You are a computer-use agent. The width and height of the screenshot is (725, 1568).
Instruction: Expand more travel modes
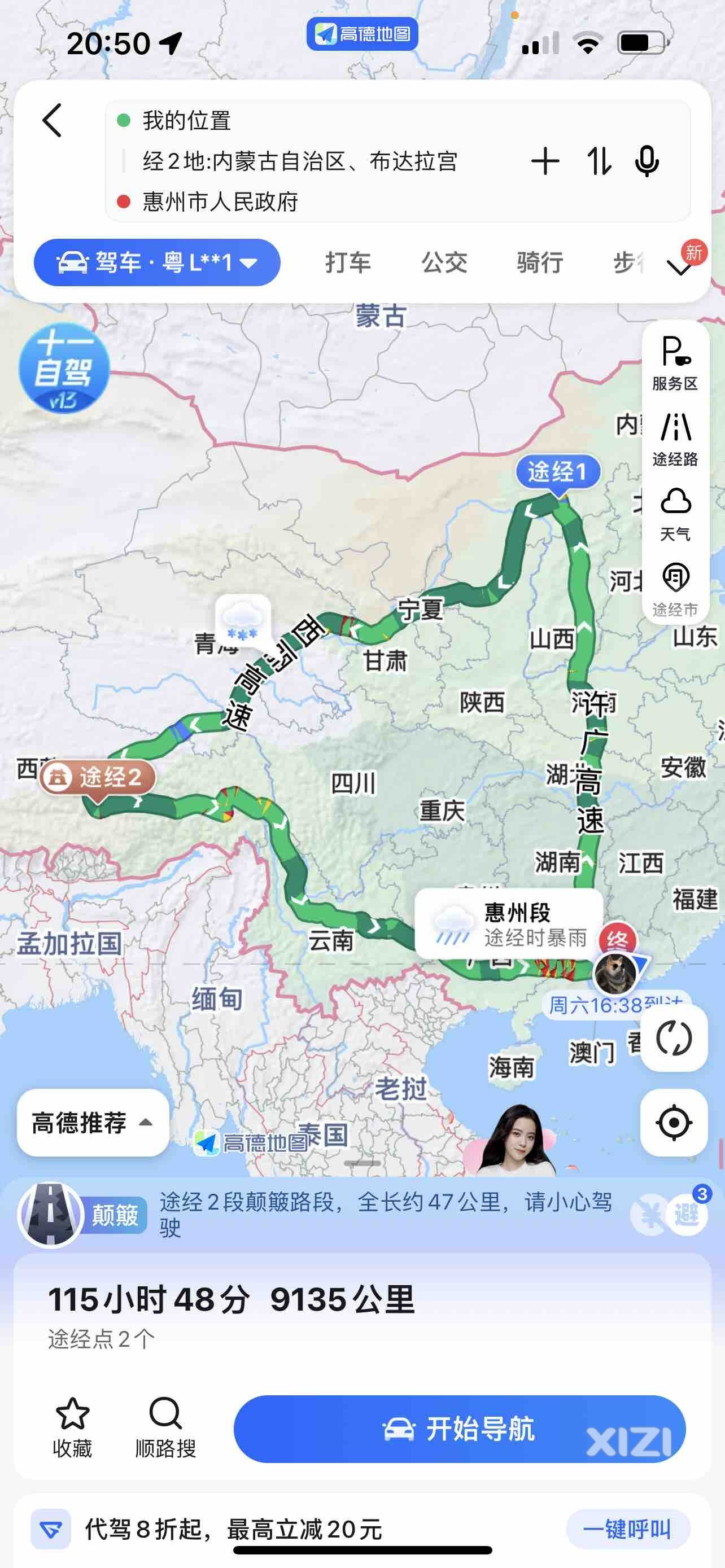coord(680,266)
